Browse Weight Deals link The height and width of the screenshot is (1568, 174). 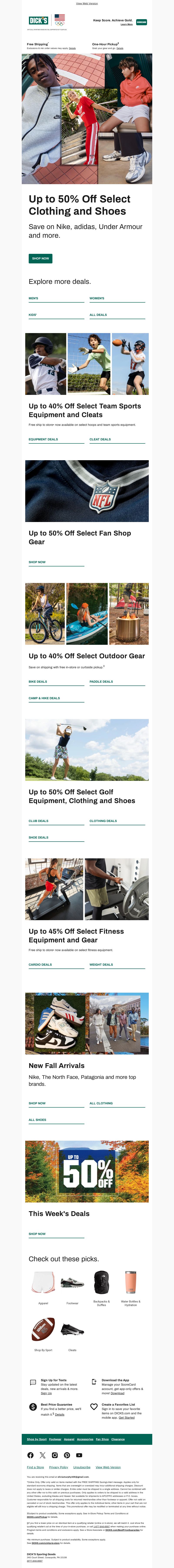coord(101,964)
